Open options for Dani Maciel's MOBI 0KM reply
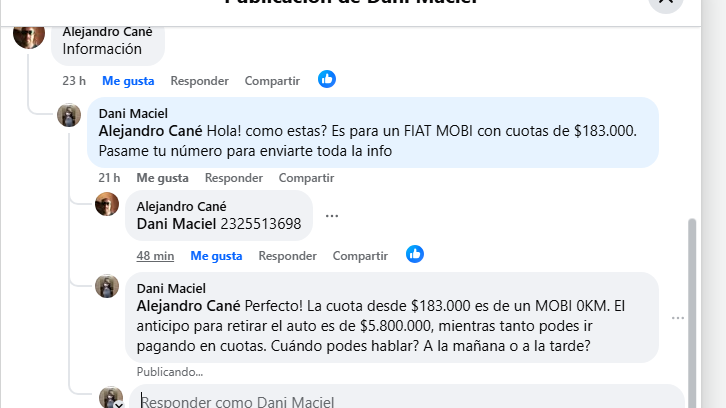The height and width of the screenshot is (408, 726). (678, 318)
